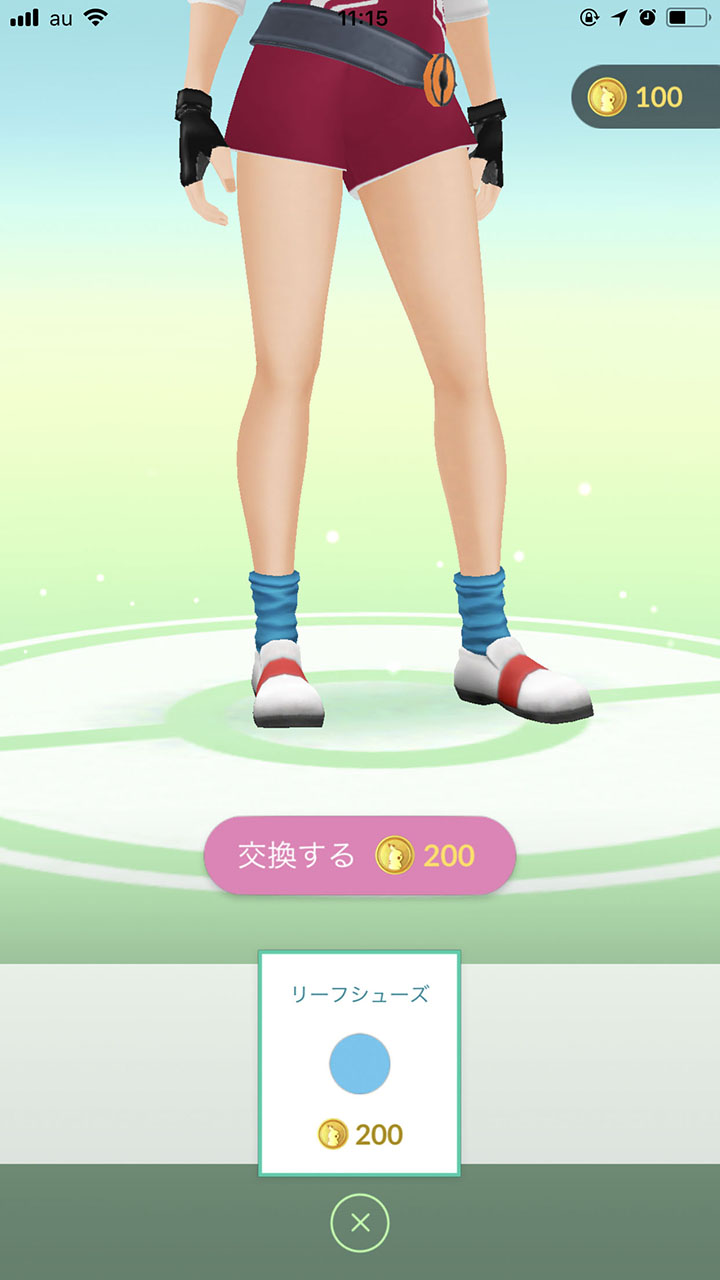Tap the 交換する button for 200 coins
720x1280 pixels.
(359, 856)
